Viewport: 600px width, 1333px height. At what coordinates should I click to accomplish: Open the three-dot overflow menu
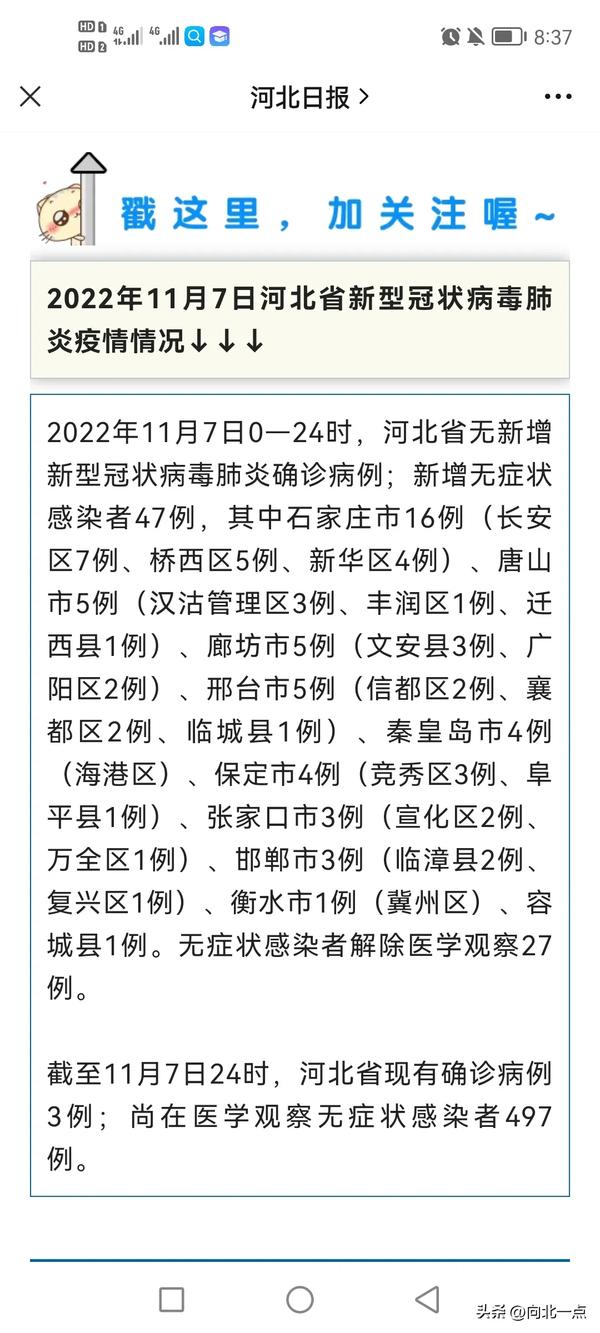558,97
